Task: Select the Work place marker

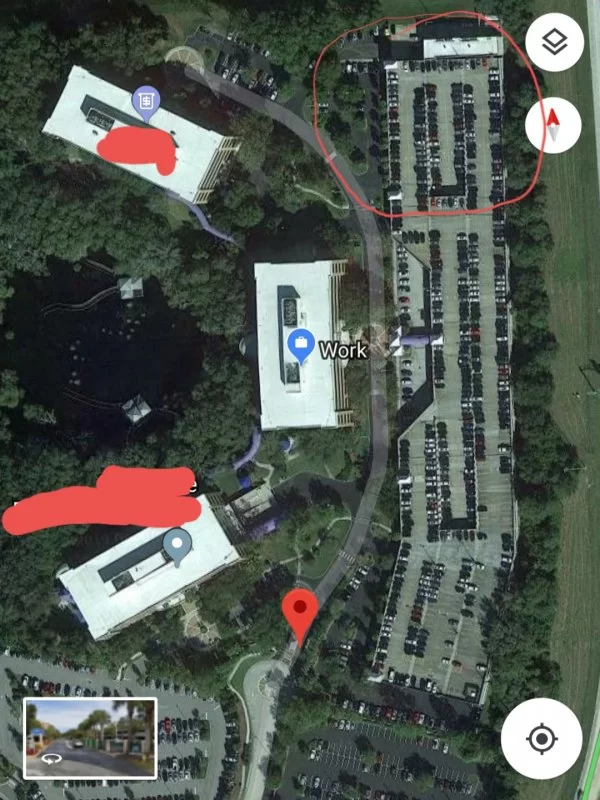Action: click(x=299, y=346)
